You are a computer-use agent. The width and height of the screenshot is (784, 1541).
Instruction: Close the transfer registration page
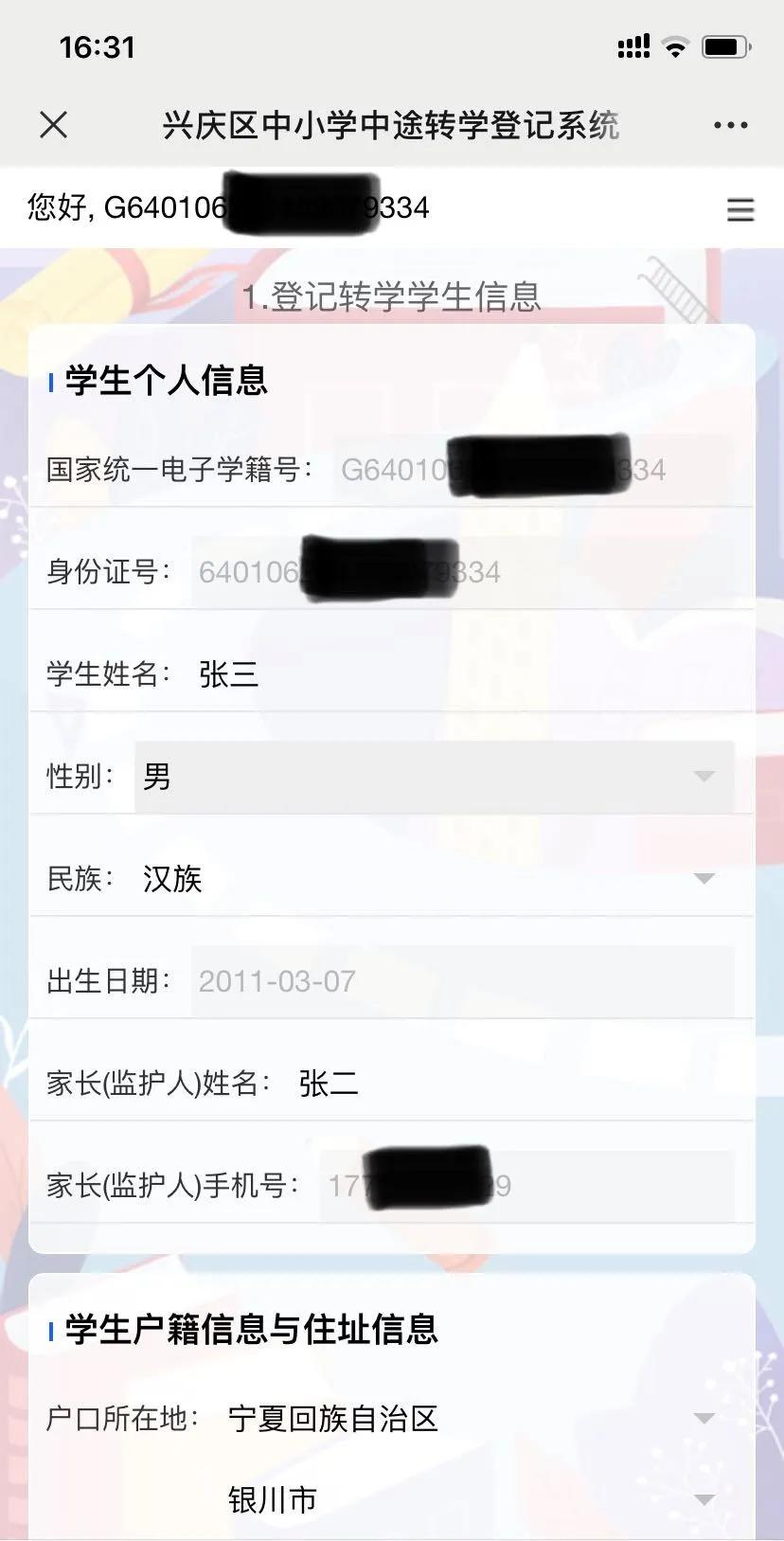pyautogui.click(x=54, y=124)
